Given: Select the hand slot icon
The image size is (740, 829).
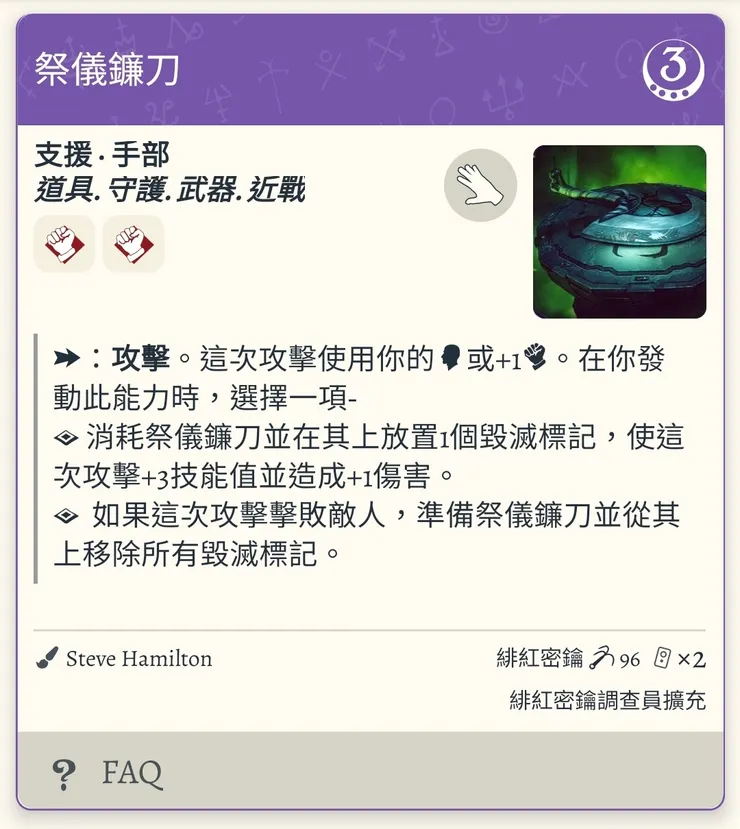Looking at the screenshot, I should coord(482,186).
